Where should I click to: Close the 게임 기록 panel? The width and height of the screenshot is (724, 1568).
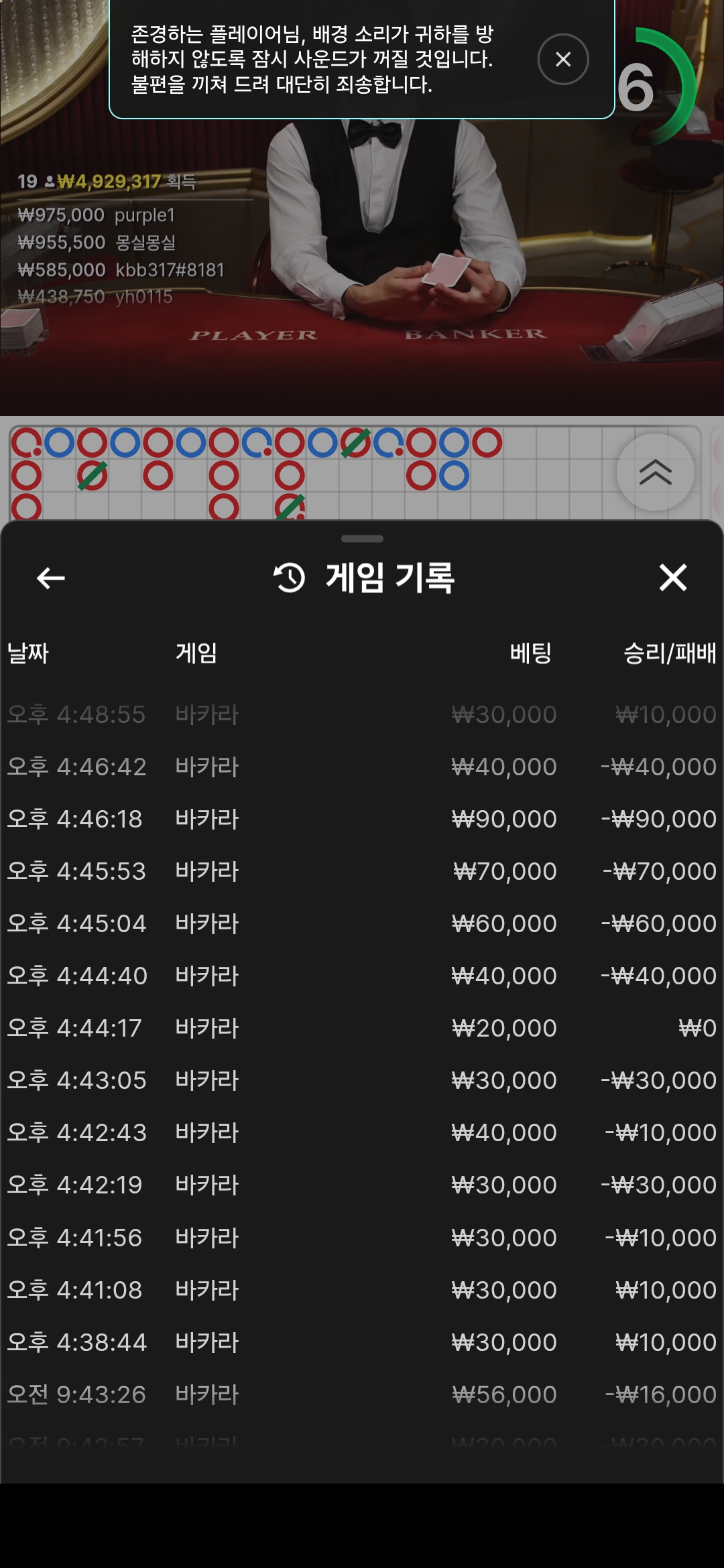672,578
